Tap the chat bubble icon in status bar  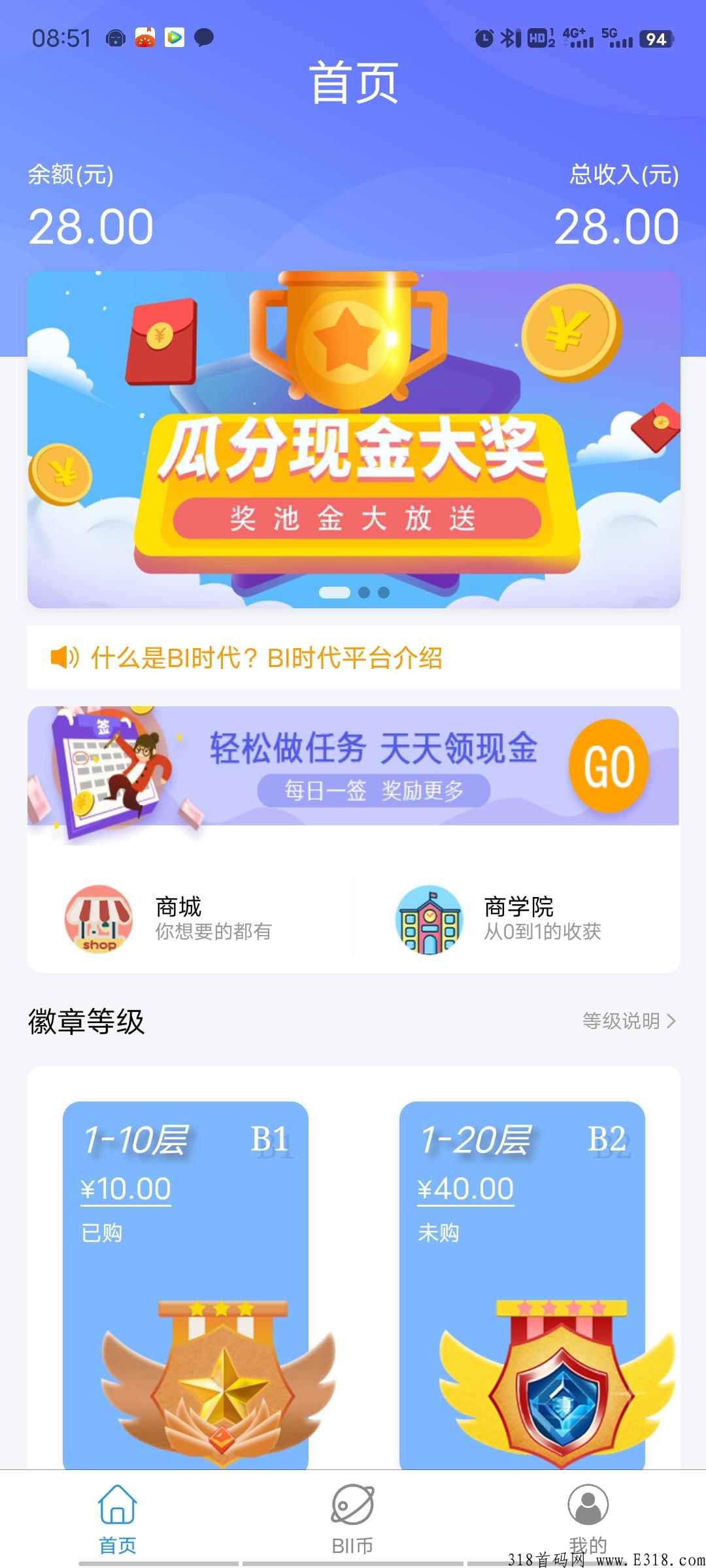click(x=203, y=37)
